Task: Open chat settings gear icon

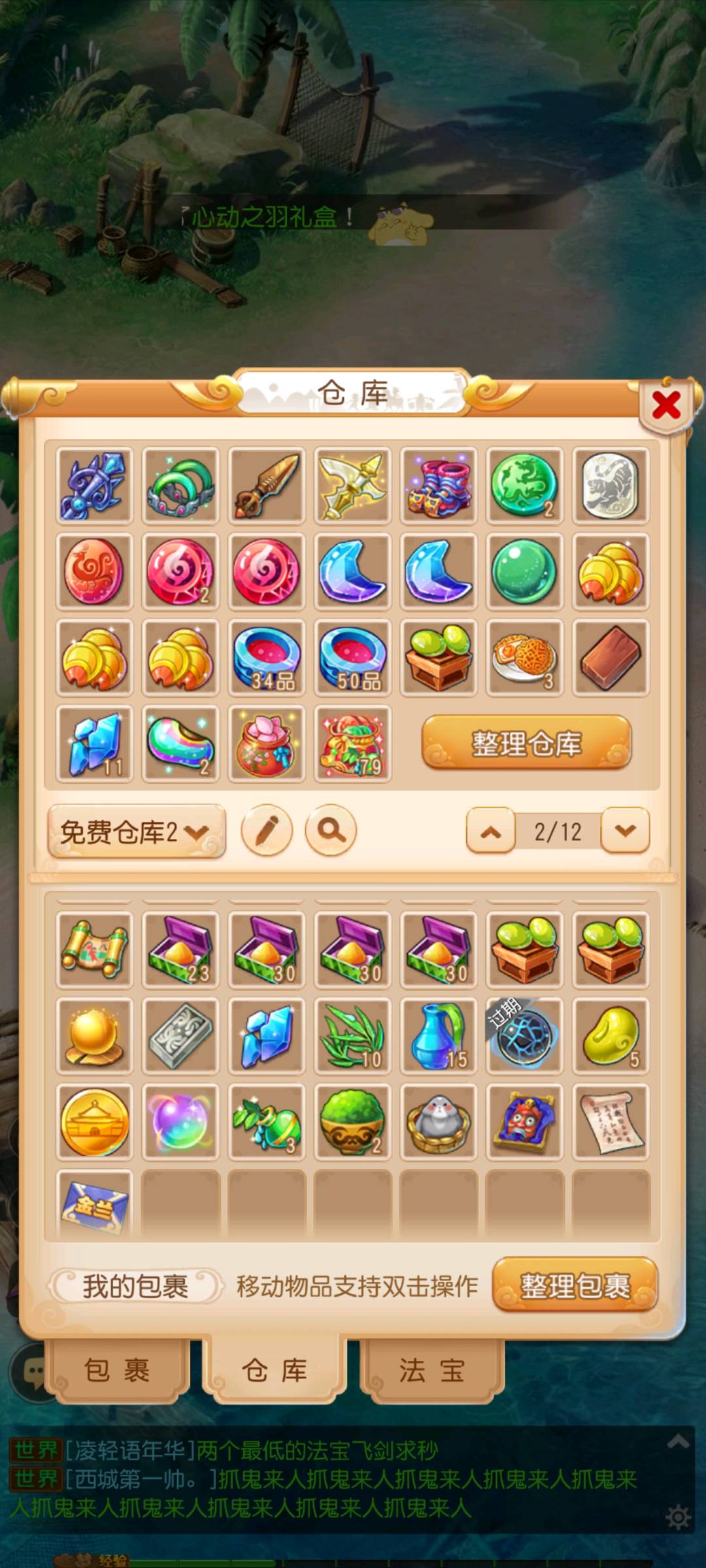Action: click(x=678, y=1517)
